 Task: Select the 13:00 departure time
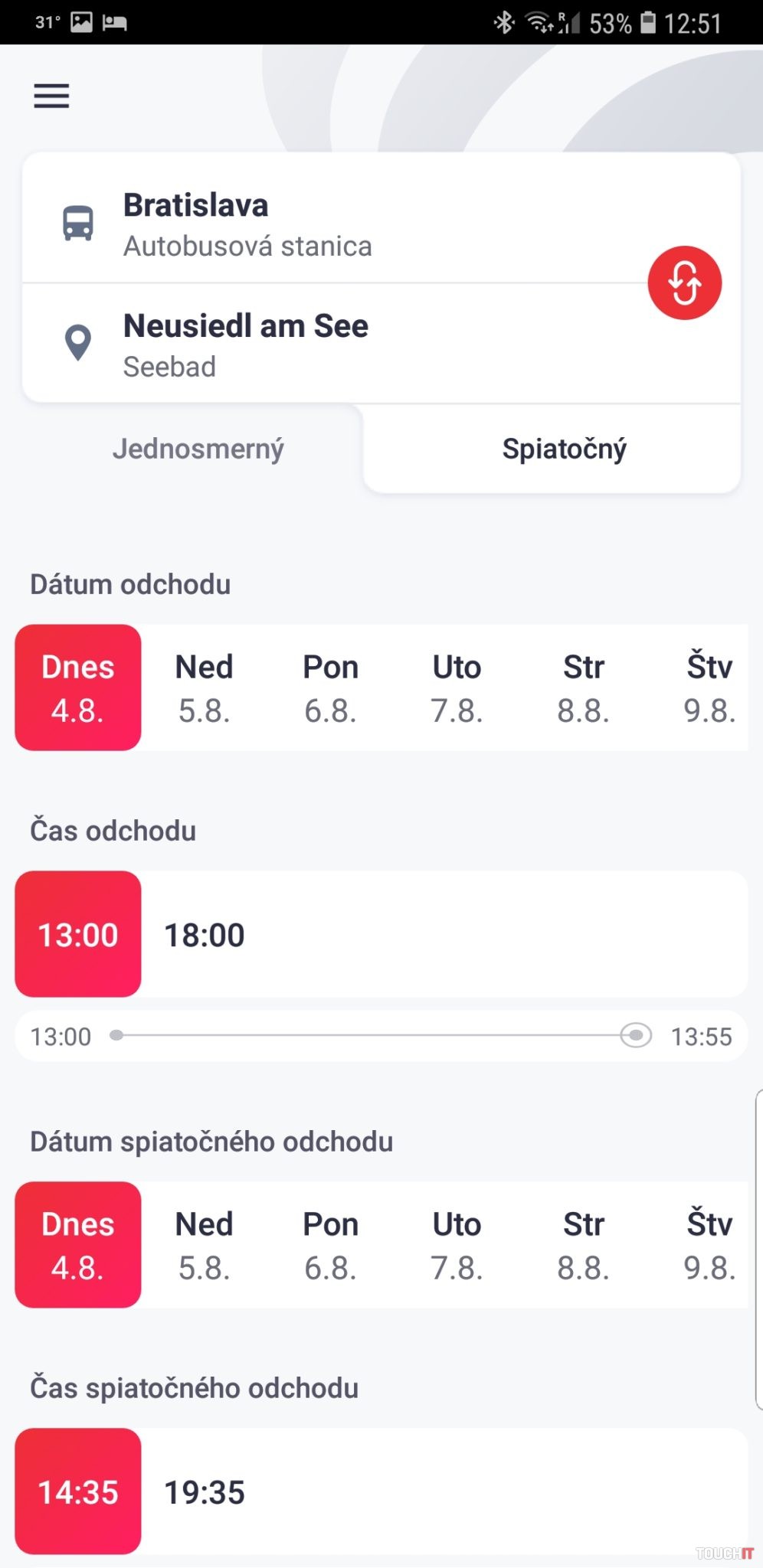point(78,934)
